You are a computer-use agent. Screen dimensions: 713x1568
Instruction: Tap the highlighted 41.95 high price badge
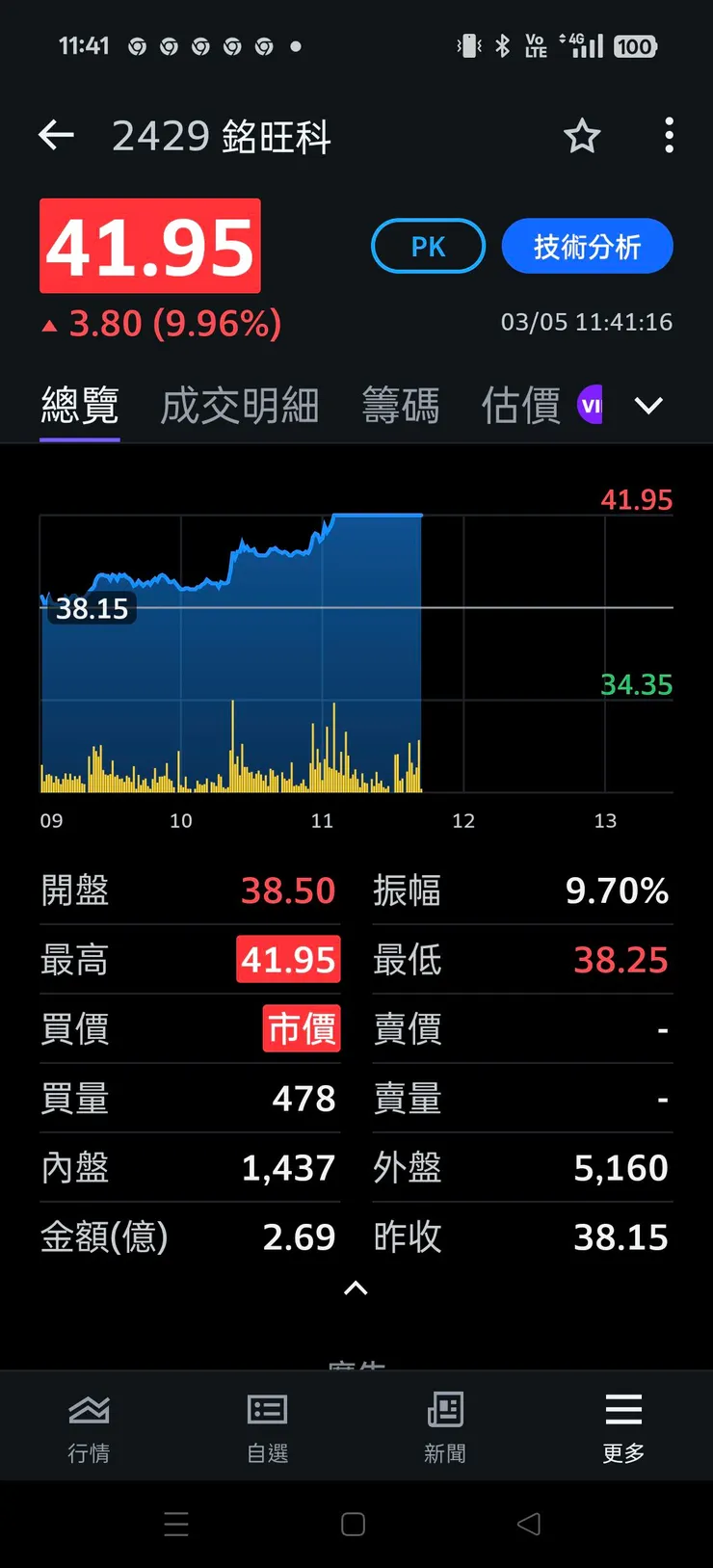pos(288,959)
